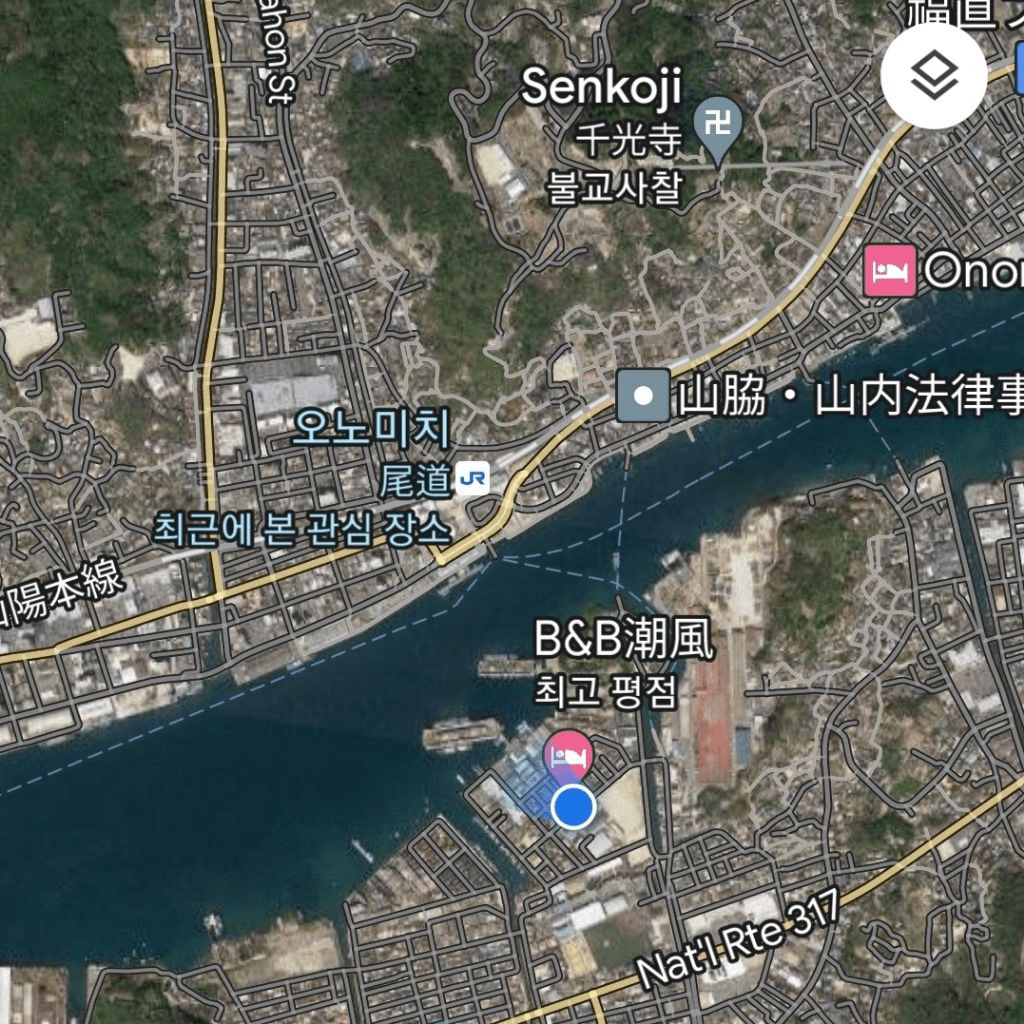The image size is (1024, 1024).
Task: Open the B&B潮風 hotel pin
Action: click(568, 754)
